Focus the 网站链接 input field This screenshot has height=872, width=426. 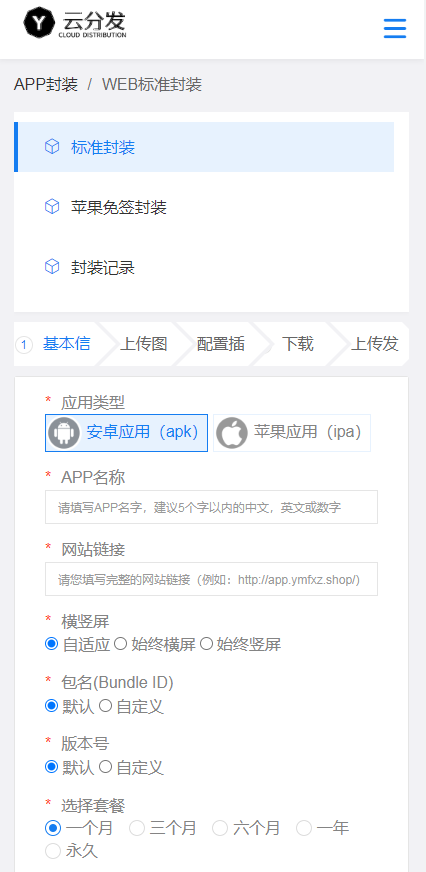(211, 579)
